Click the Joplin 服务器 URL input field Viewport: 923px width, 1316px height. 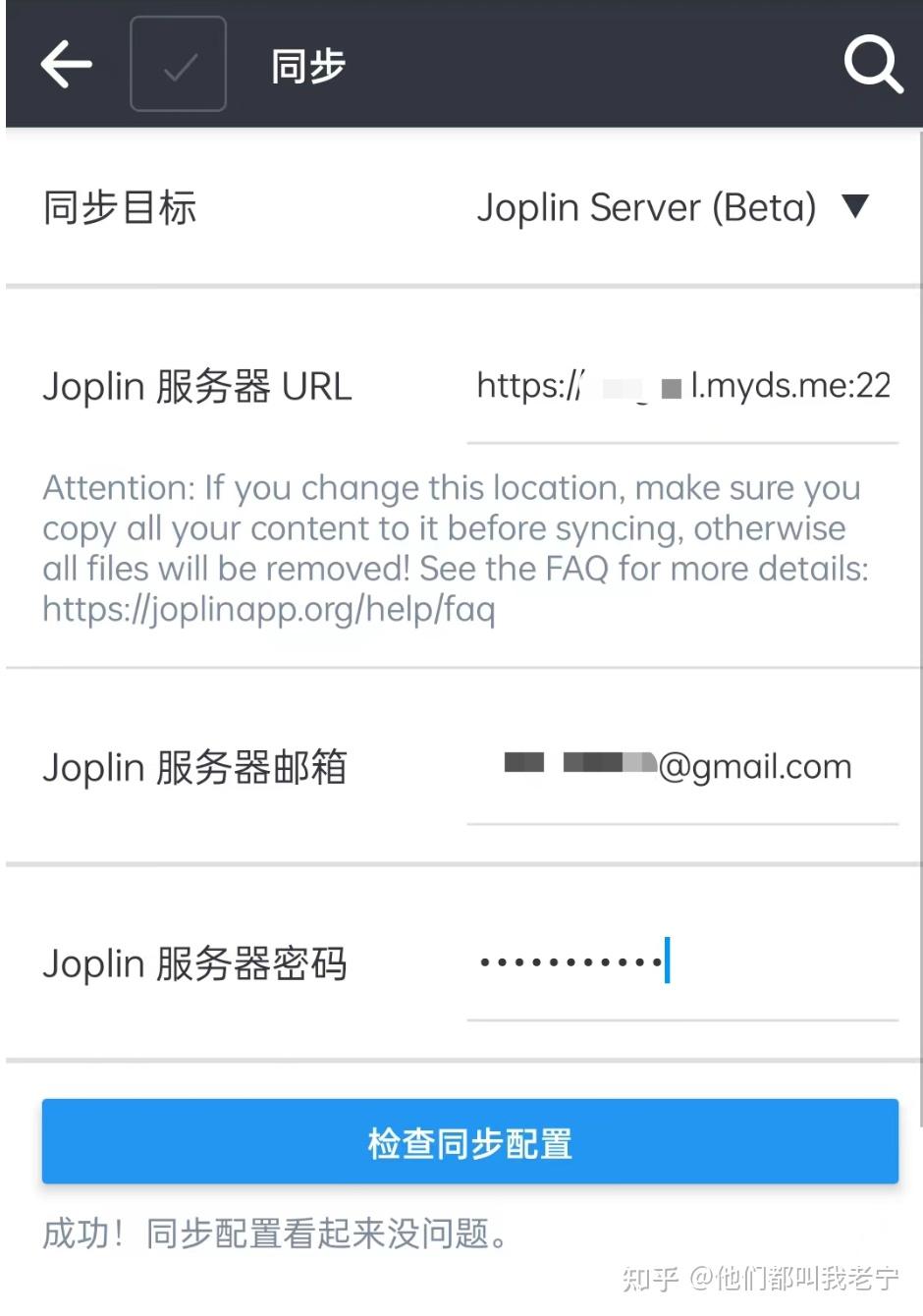point(682,386)
